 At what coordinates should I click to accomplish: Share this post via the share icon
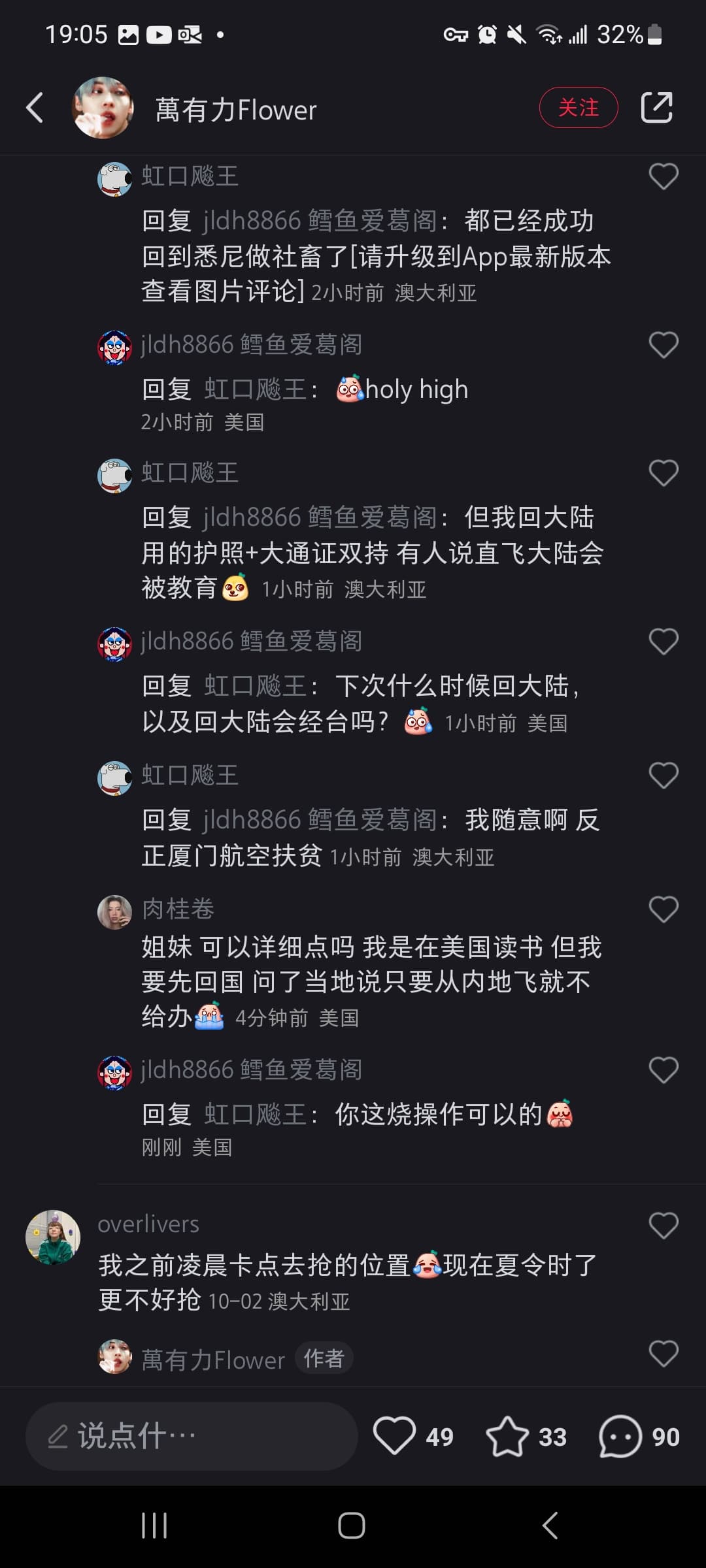point(656,108)
